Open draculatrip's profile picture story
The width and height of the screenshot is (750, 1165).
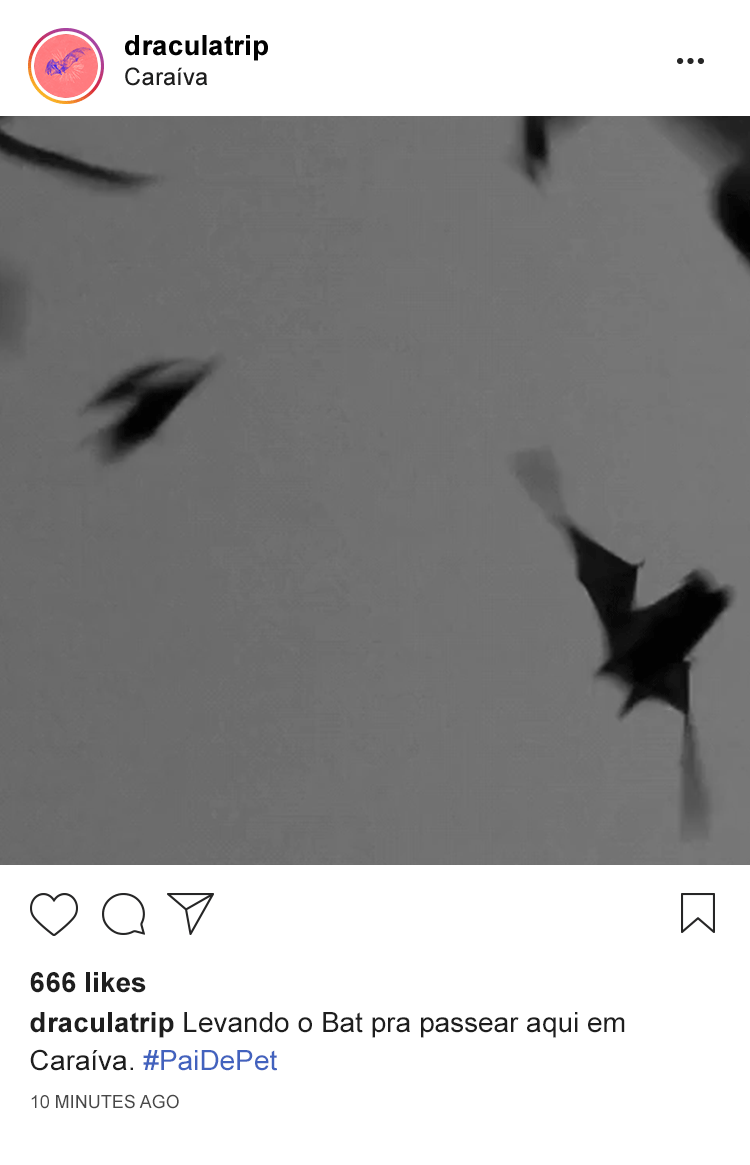(x=66, y=66)
